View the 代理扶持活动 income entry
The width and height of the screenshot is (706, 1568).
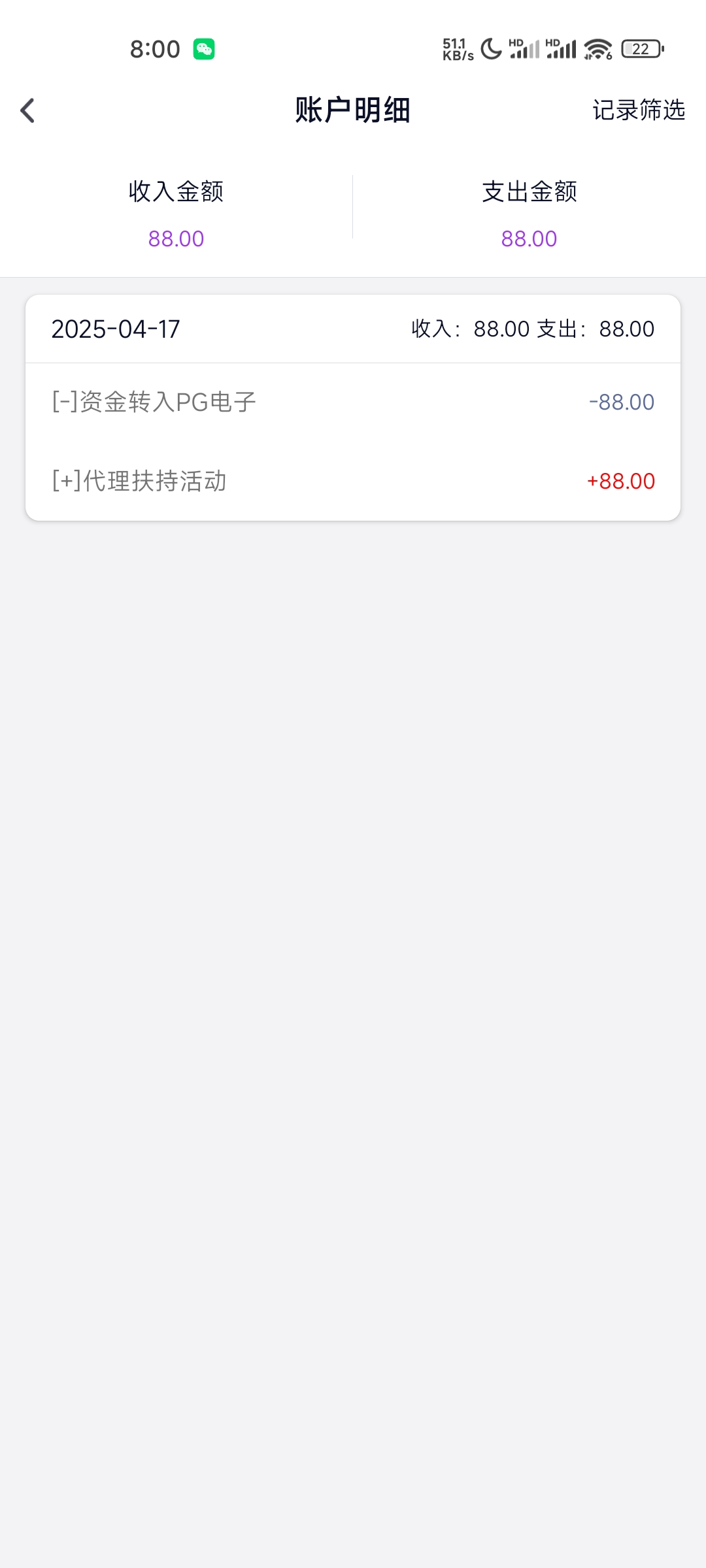(x=352, y=482)
